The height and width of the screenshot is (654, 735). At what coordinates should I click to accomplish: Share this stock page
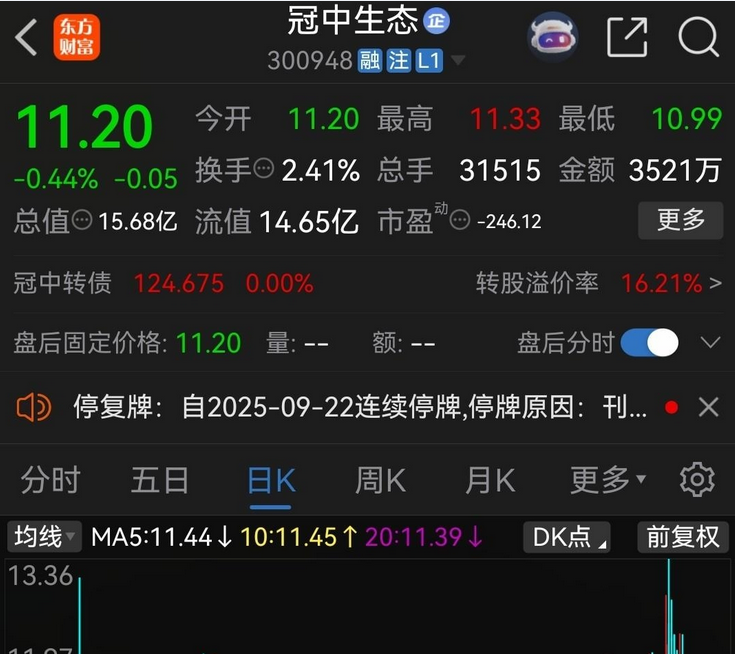[627, 38]
